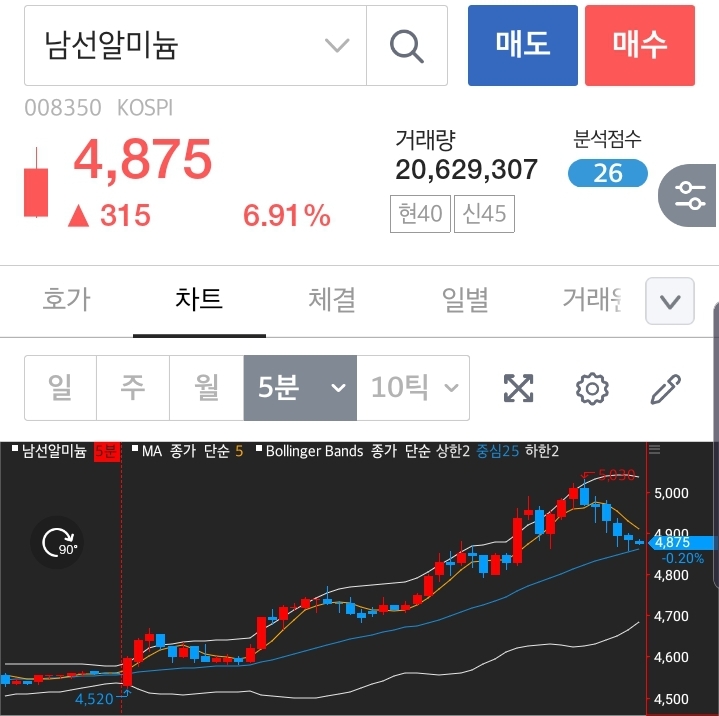
Task: Switch to the 체결 tab
Action: click(x=332, y=299)
